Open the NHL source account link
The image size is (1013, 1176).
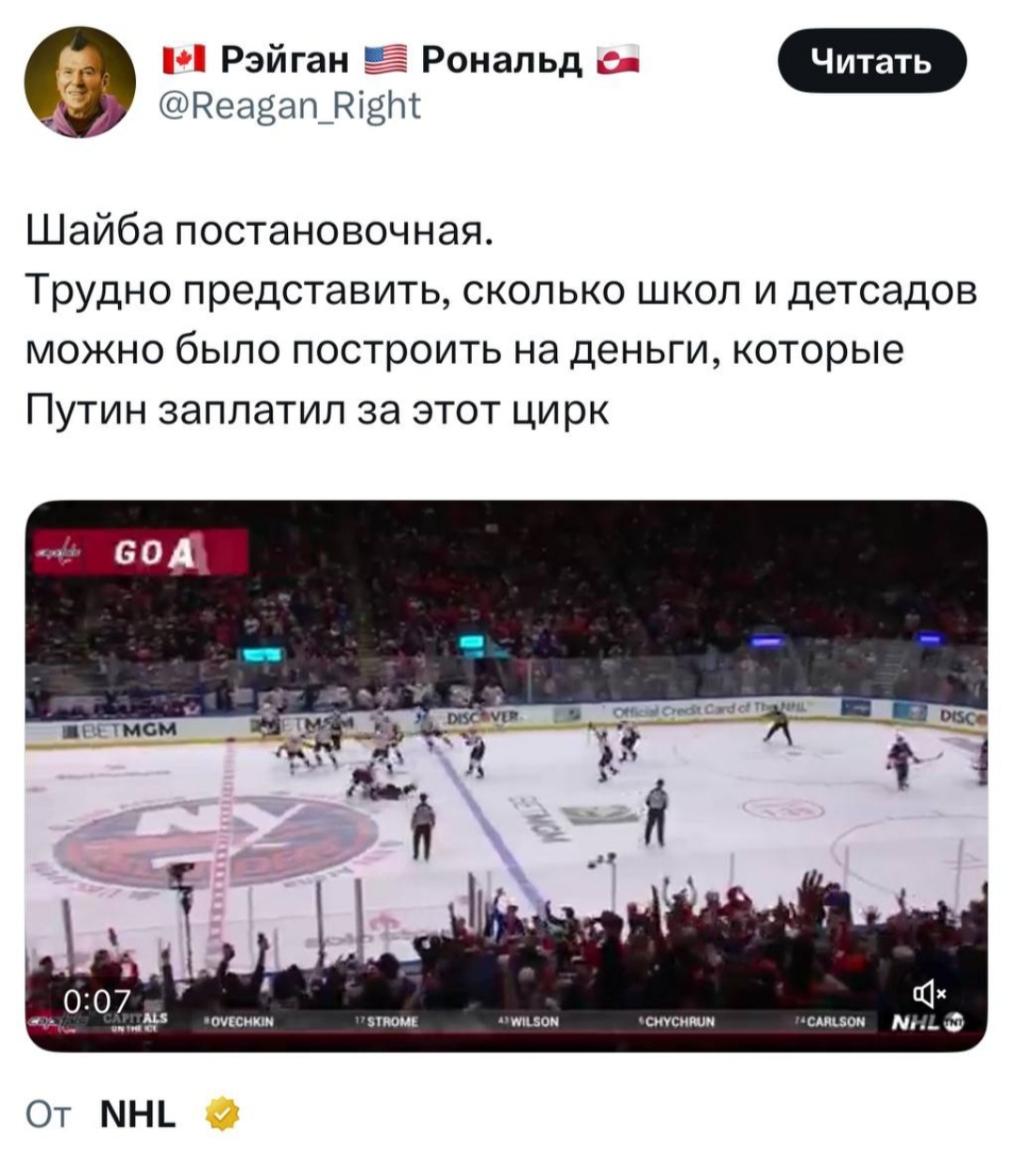tap(137, 1114)
